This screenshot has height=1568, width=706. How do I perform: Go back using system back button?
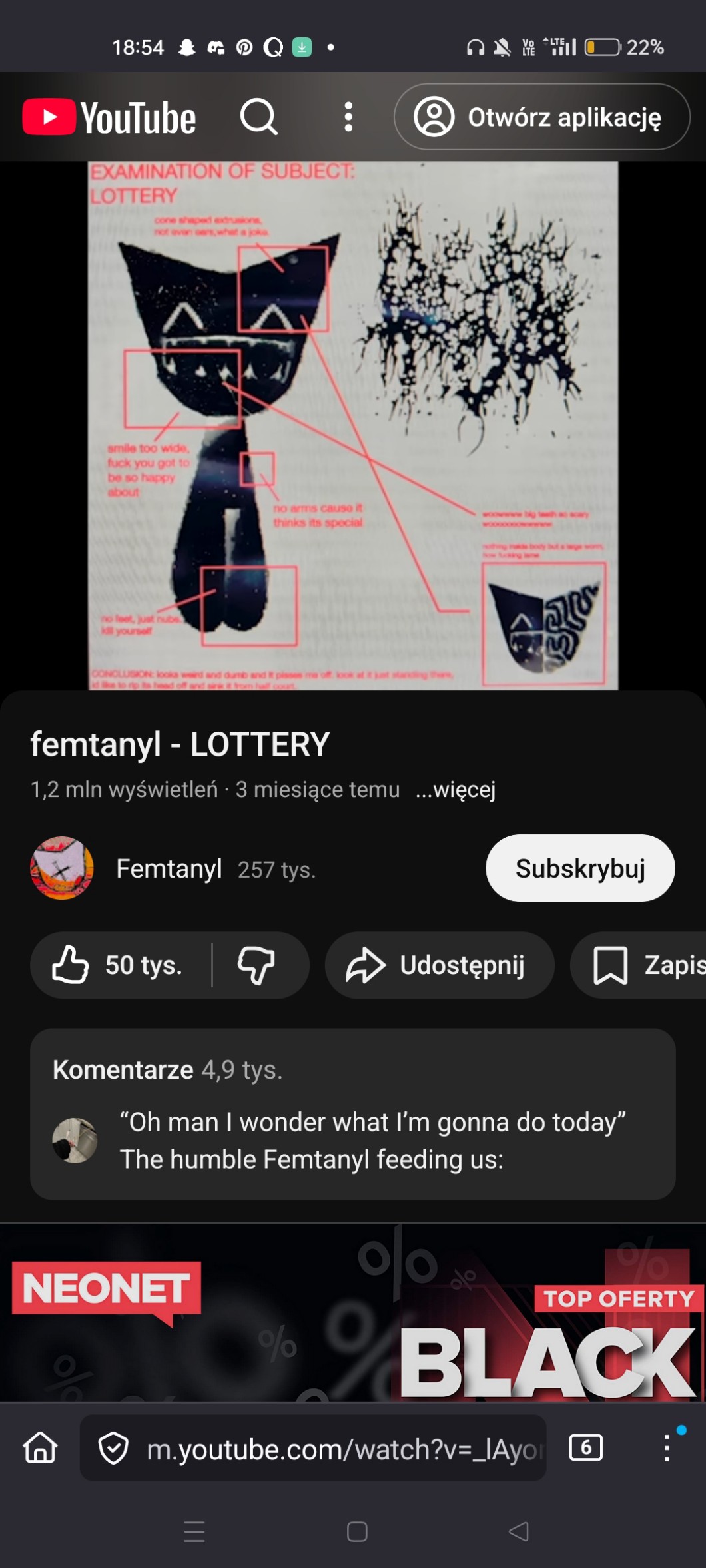click(518, 1531)
